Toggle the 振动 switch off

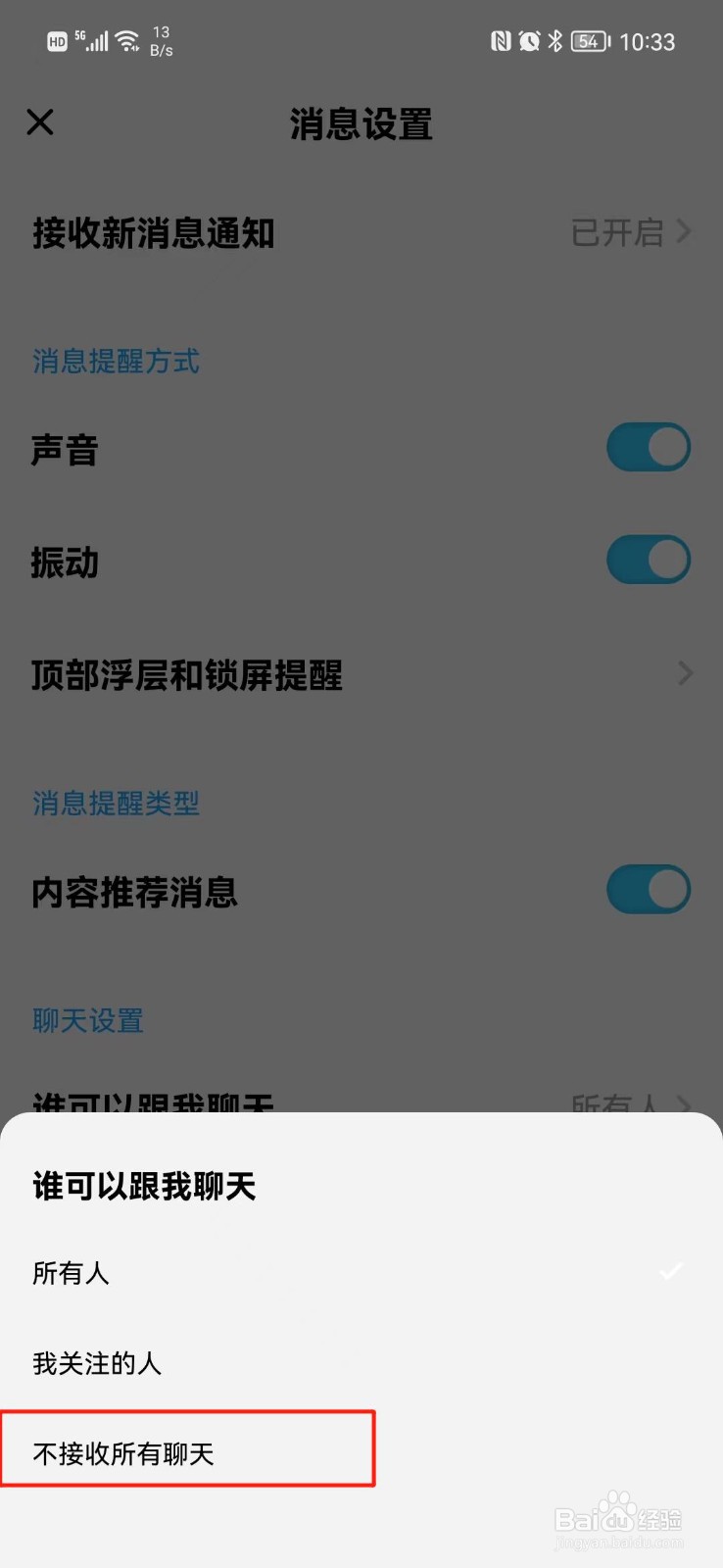pos(649,560)
